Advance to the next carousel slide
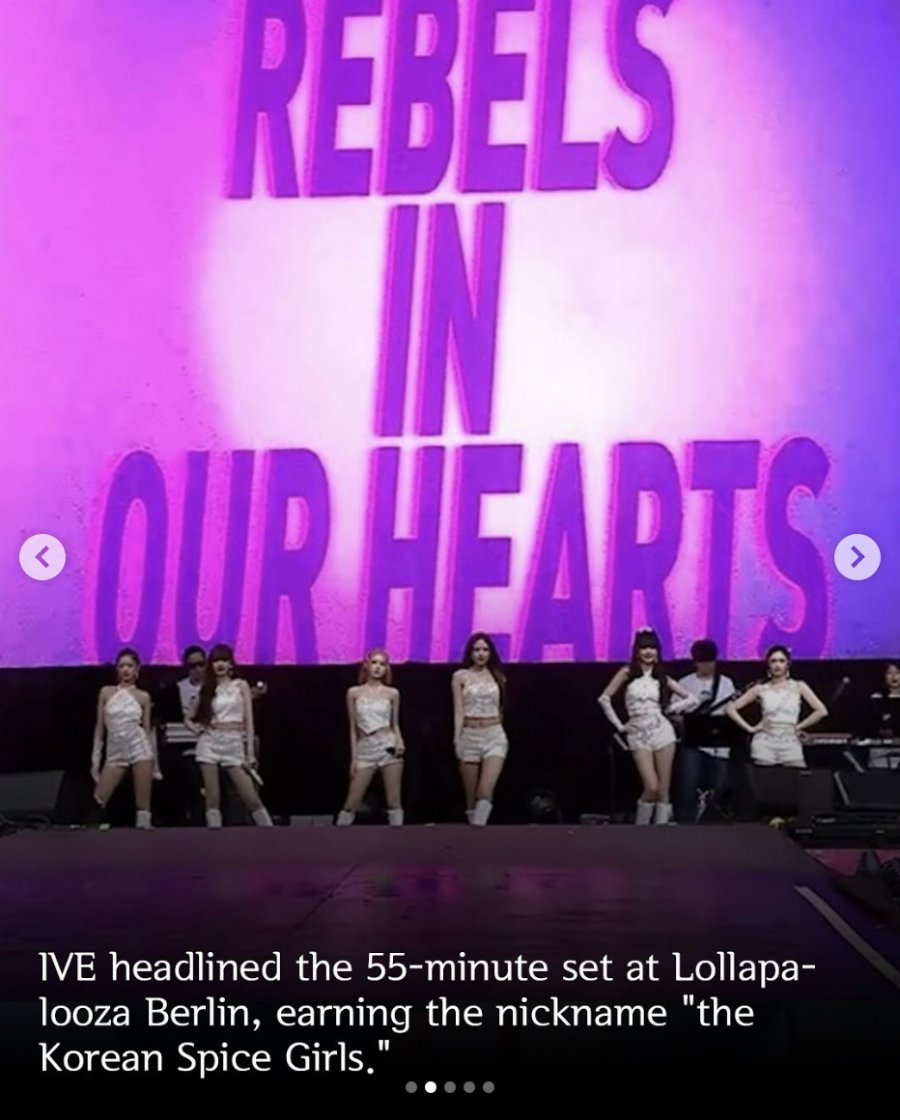This screenshot has height=1120, width=900. [857, 557]
